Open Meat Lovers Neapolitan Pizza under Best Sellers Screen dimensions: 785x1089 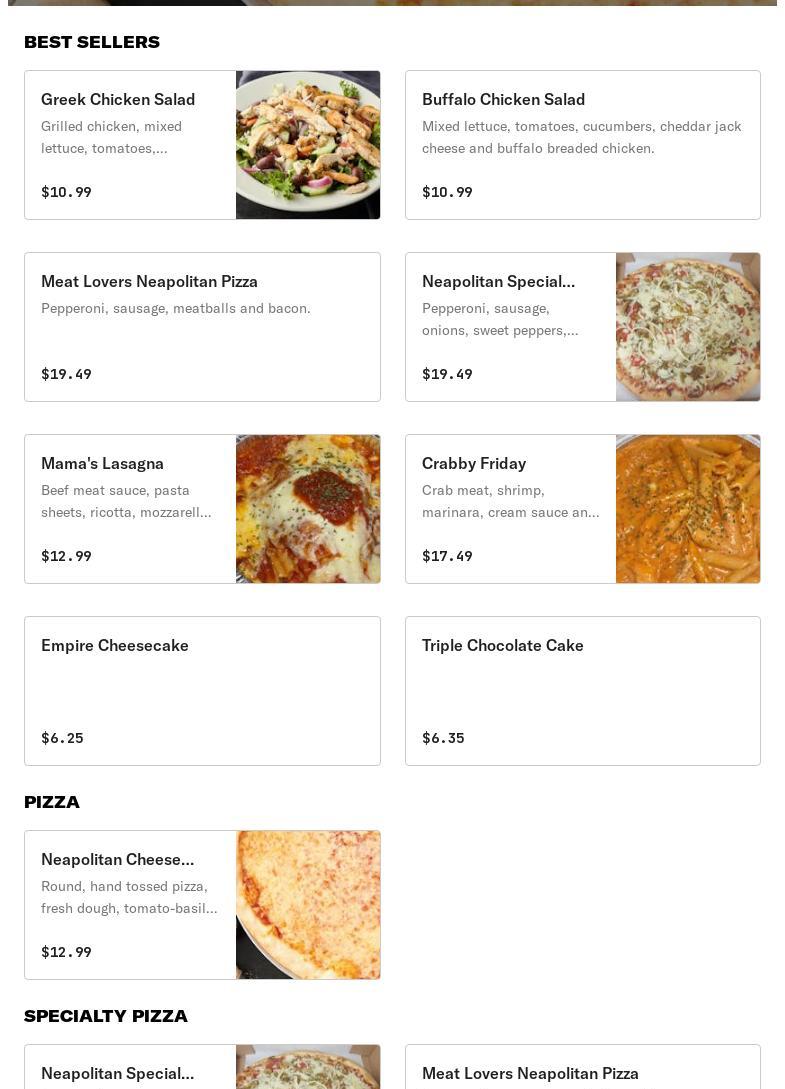[202, 327]
